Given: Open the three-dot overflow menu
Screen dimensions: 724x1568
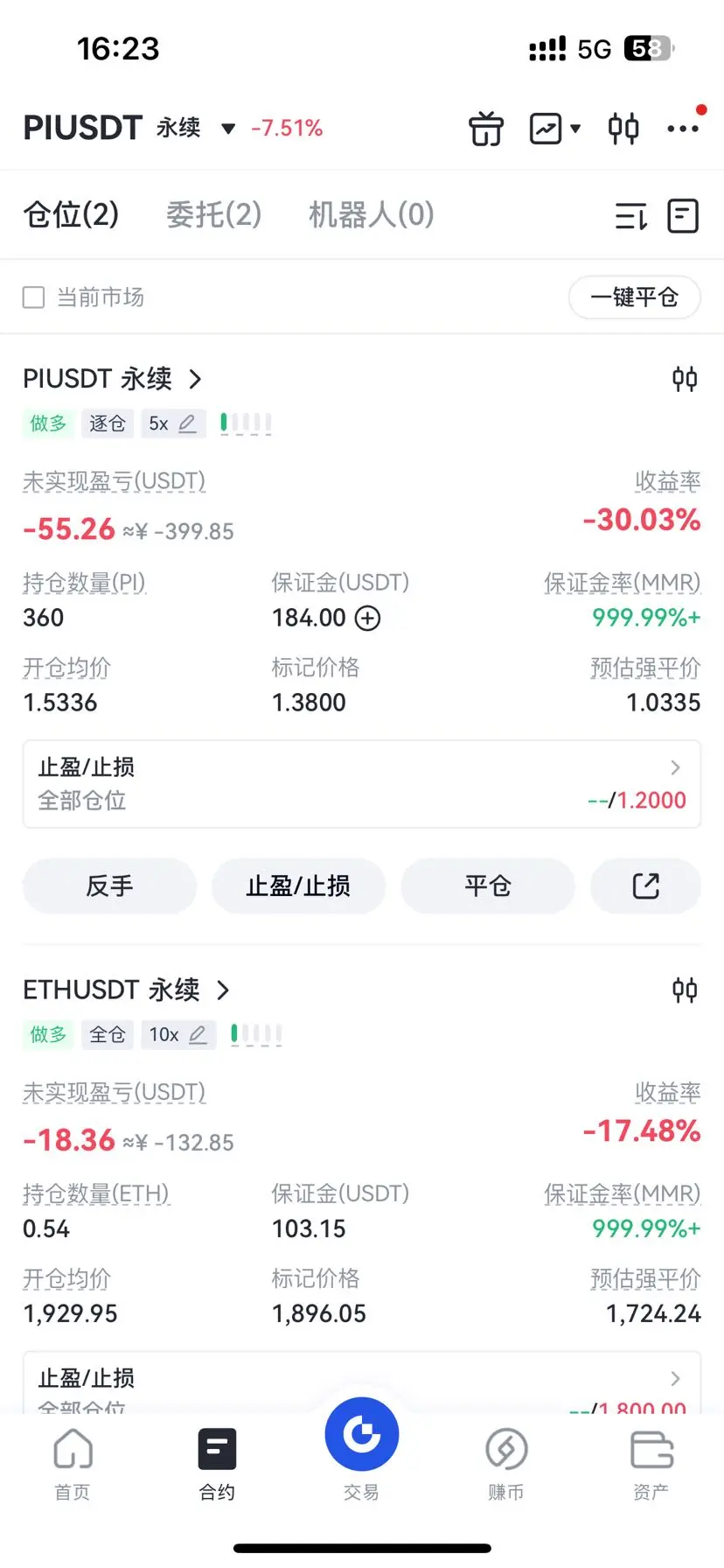Looking at the screenshot, I should tap(683, 129).
